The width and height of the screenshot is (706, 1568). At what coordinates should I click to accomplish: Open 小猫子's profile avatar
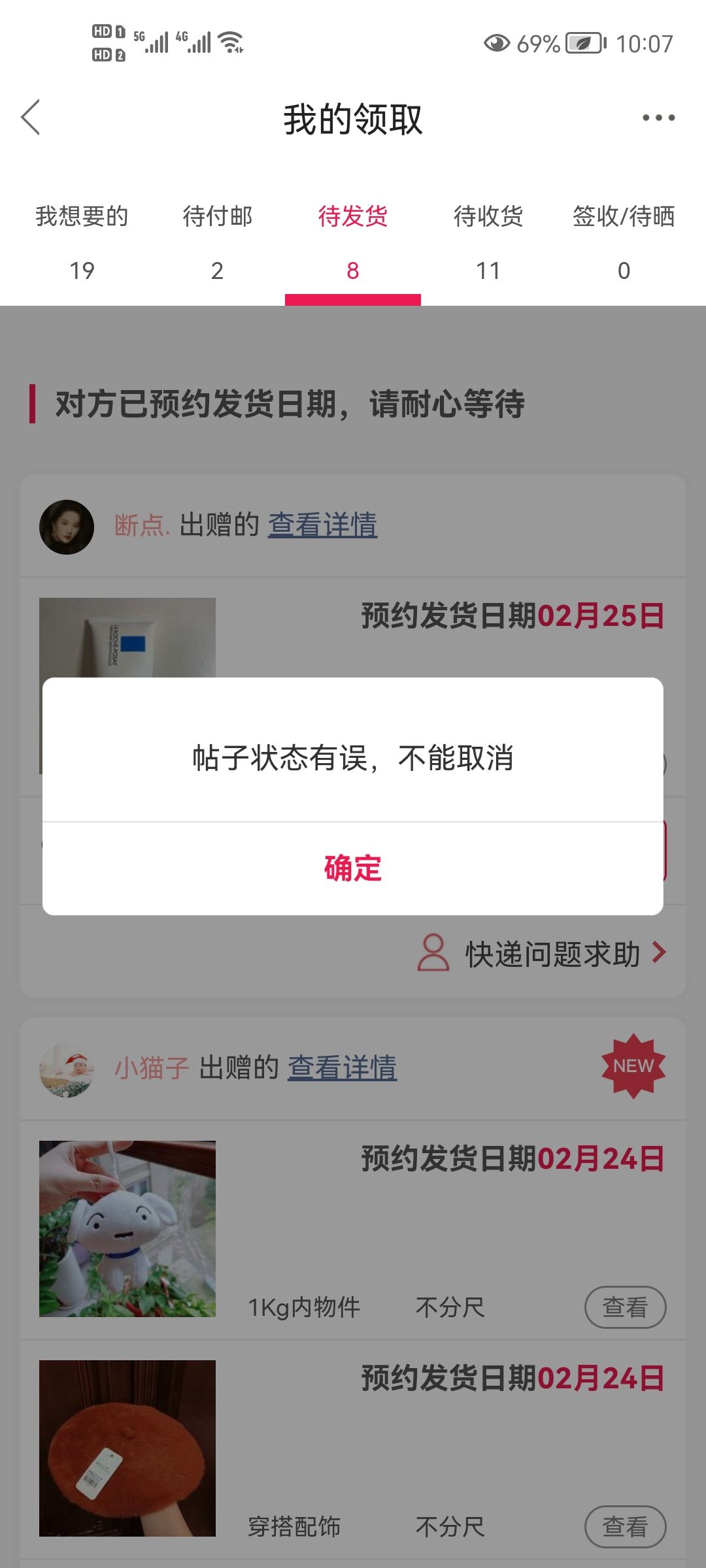point(67,1070)
